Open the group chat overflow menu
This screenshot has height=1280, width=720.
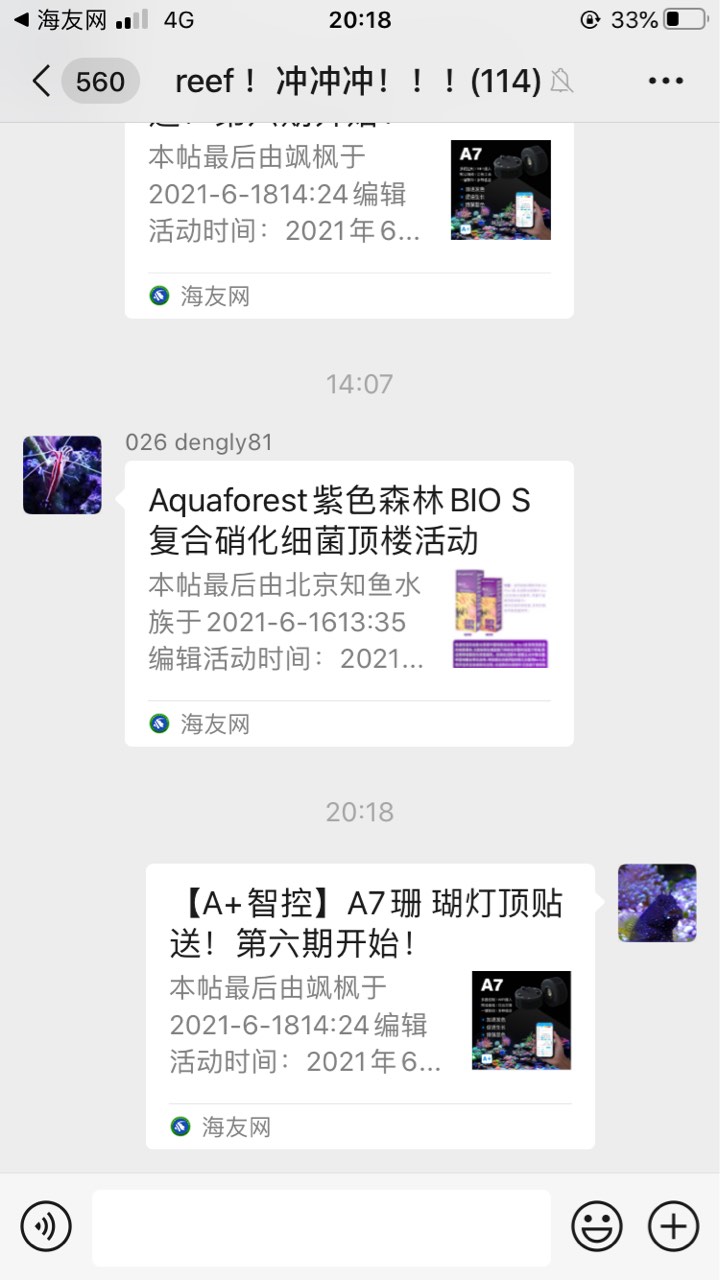coord(666,81)
